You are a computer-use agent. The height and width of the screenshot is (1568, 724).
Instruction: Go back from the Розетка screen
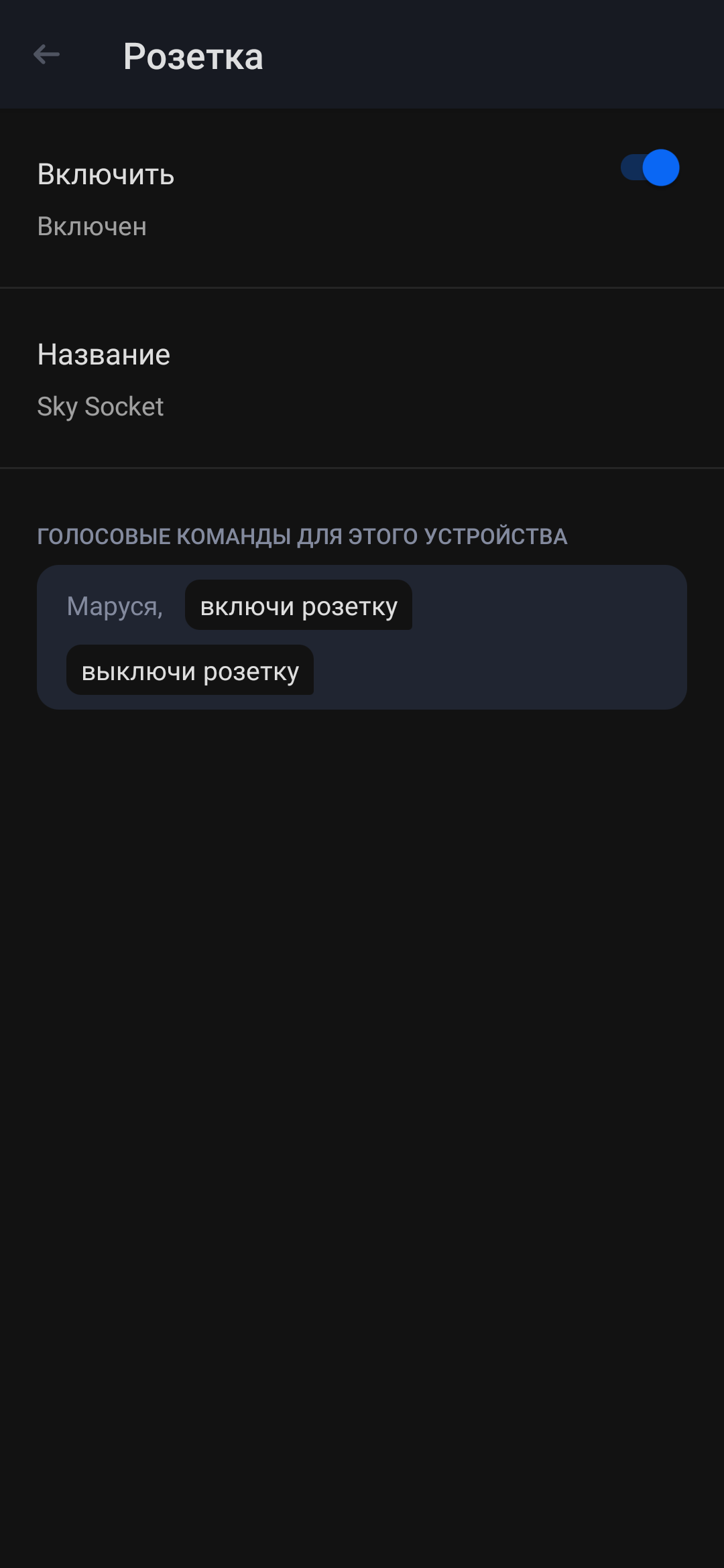[x=46, y=55]
